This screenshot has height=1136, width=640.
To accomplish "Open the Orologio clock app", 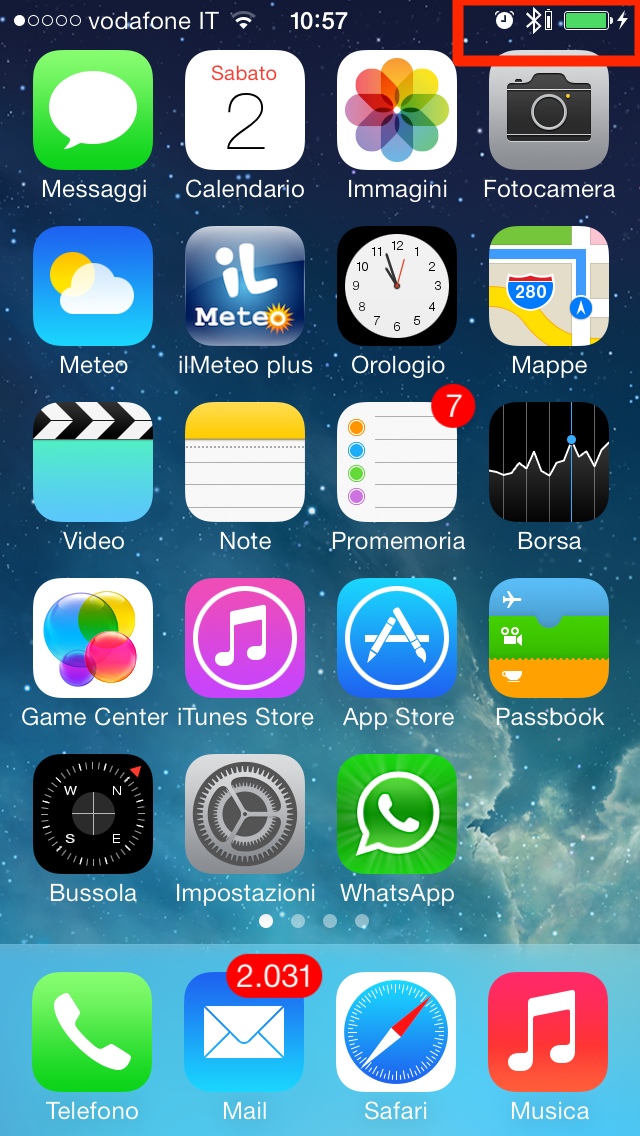I will tap(397, 286).
